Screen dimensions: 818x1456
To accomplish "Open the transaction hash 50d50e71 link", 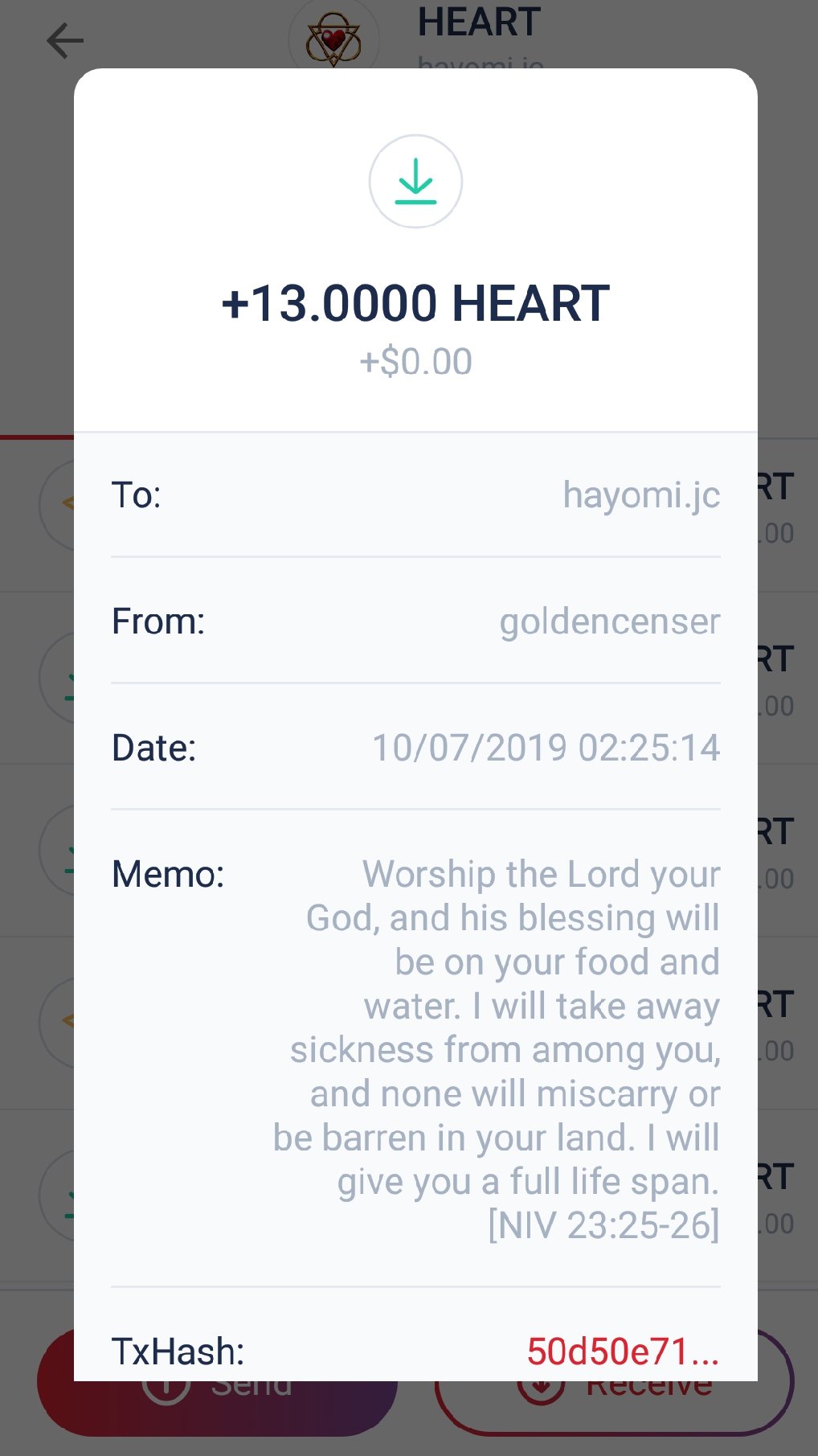I will (x=622, y=1351).
